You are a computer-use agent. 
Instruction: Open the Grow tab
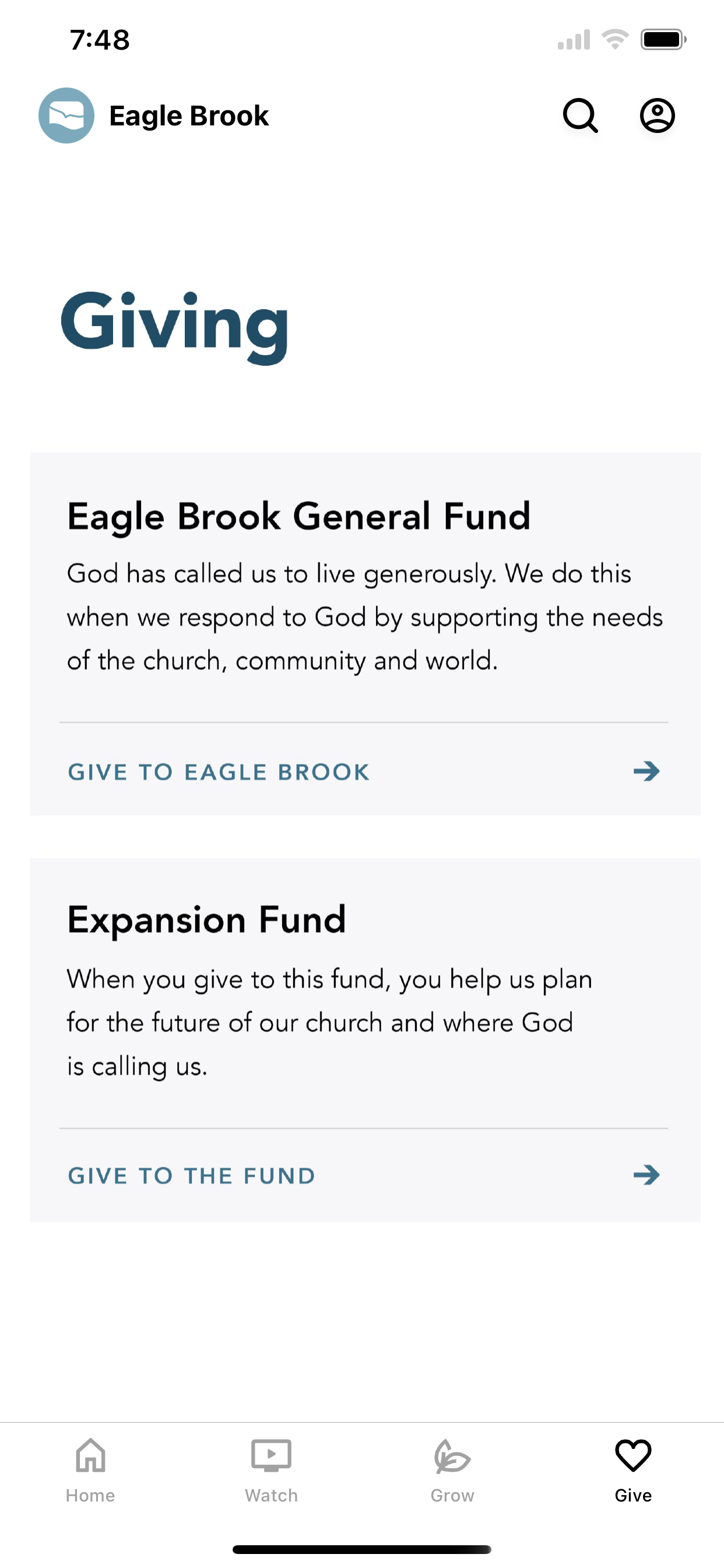tap(452, 1470)
